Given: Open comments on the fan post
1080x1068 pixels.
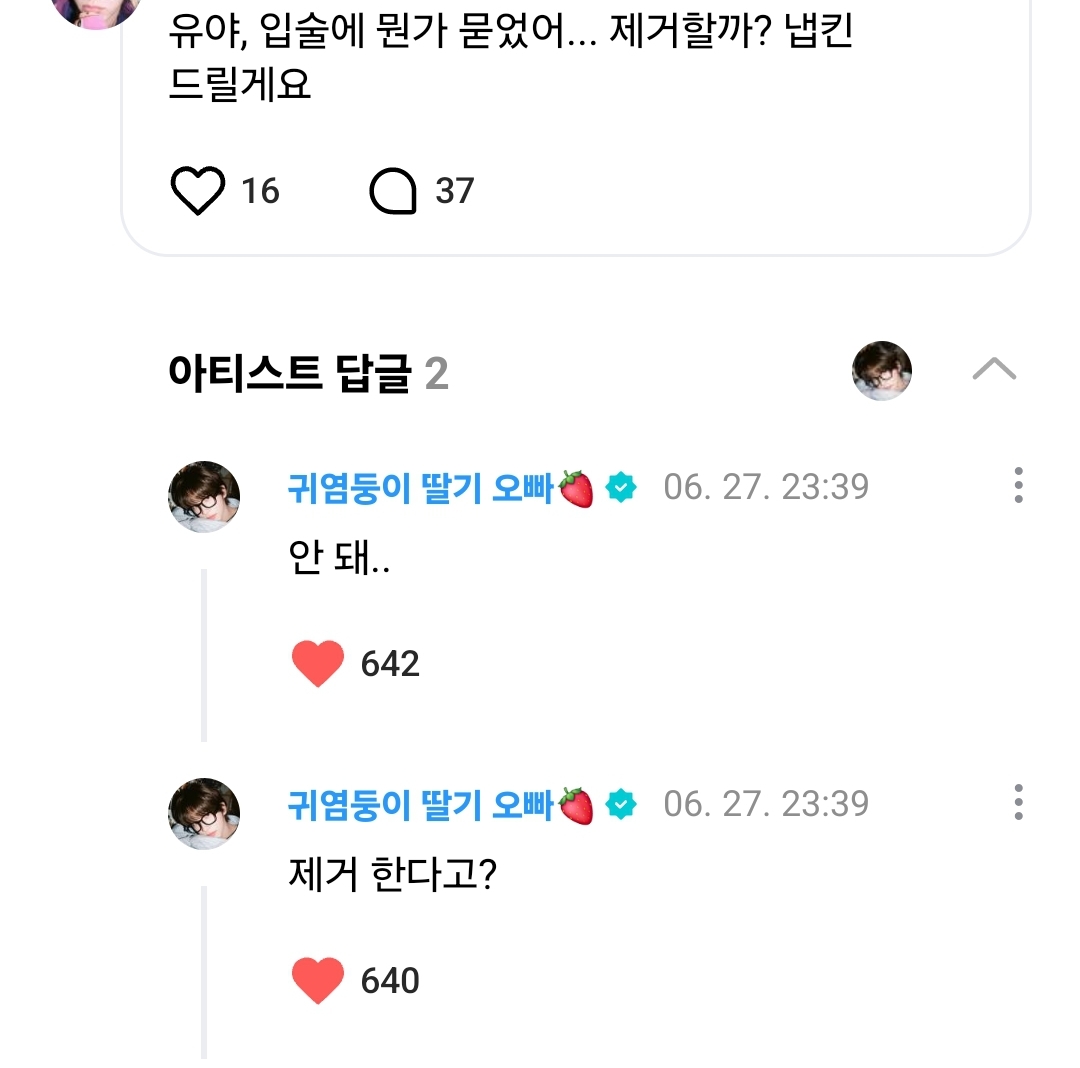Looking at the screenshot, I should click(x=393, y=190).
